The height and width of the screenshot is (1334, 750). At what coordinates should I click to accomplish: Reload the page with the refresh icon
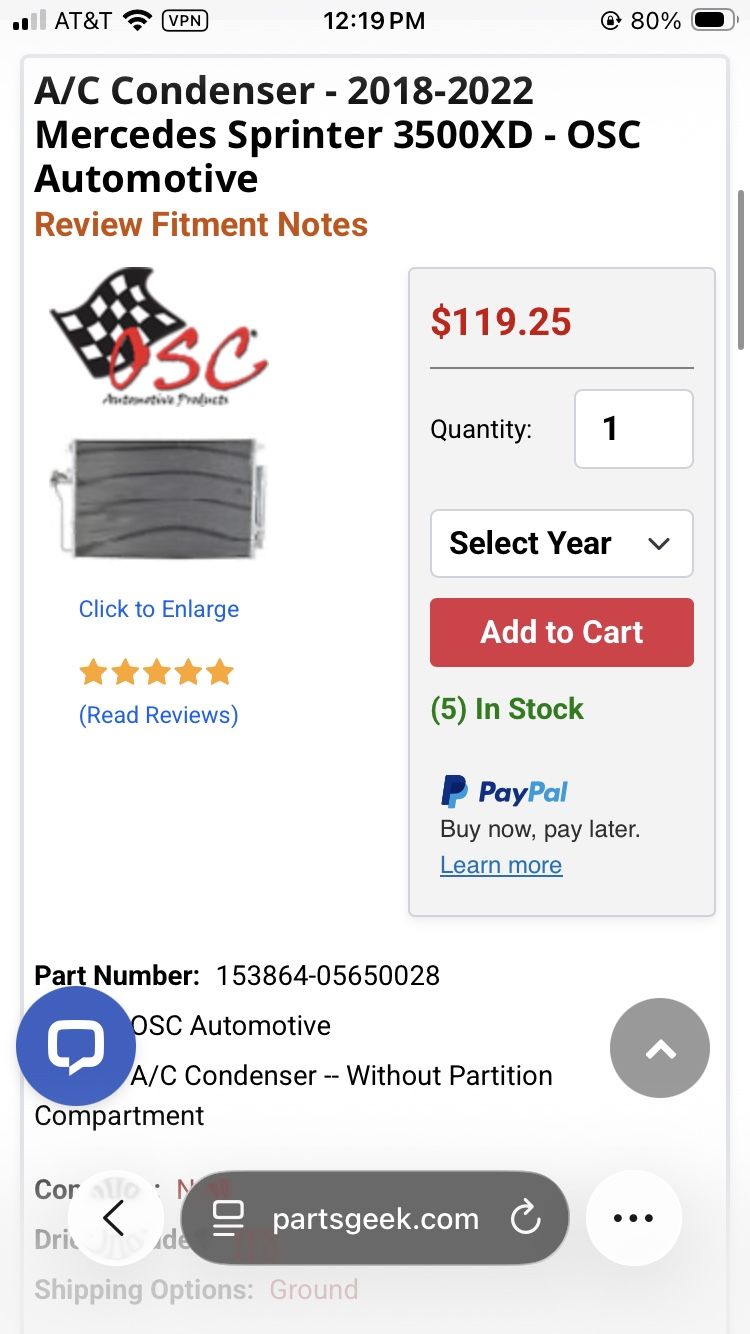pos(529,1218)
